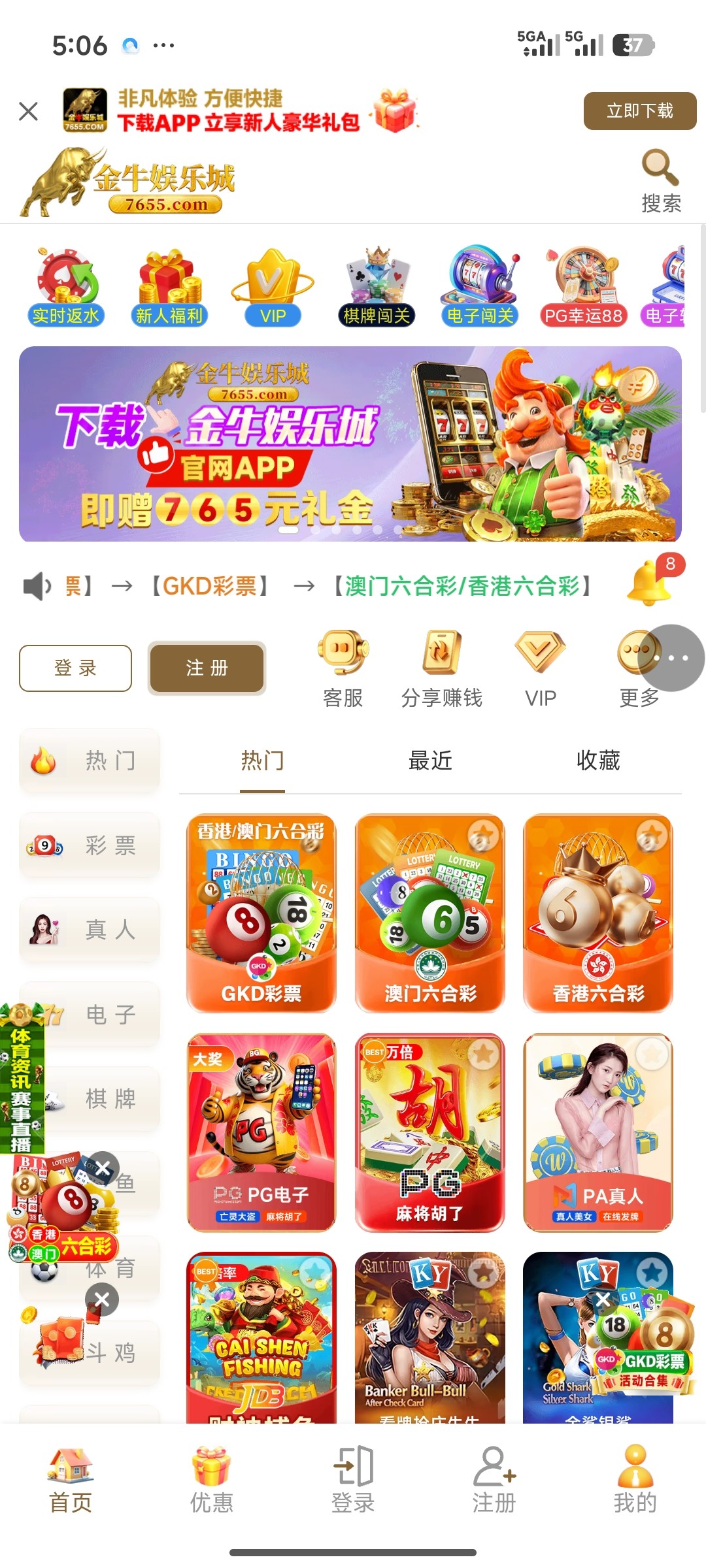The width and height of the screenshot is (706, 1568).
Task: Switch to the 最近 tab
Action: click(x=430, y=760)
